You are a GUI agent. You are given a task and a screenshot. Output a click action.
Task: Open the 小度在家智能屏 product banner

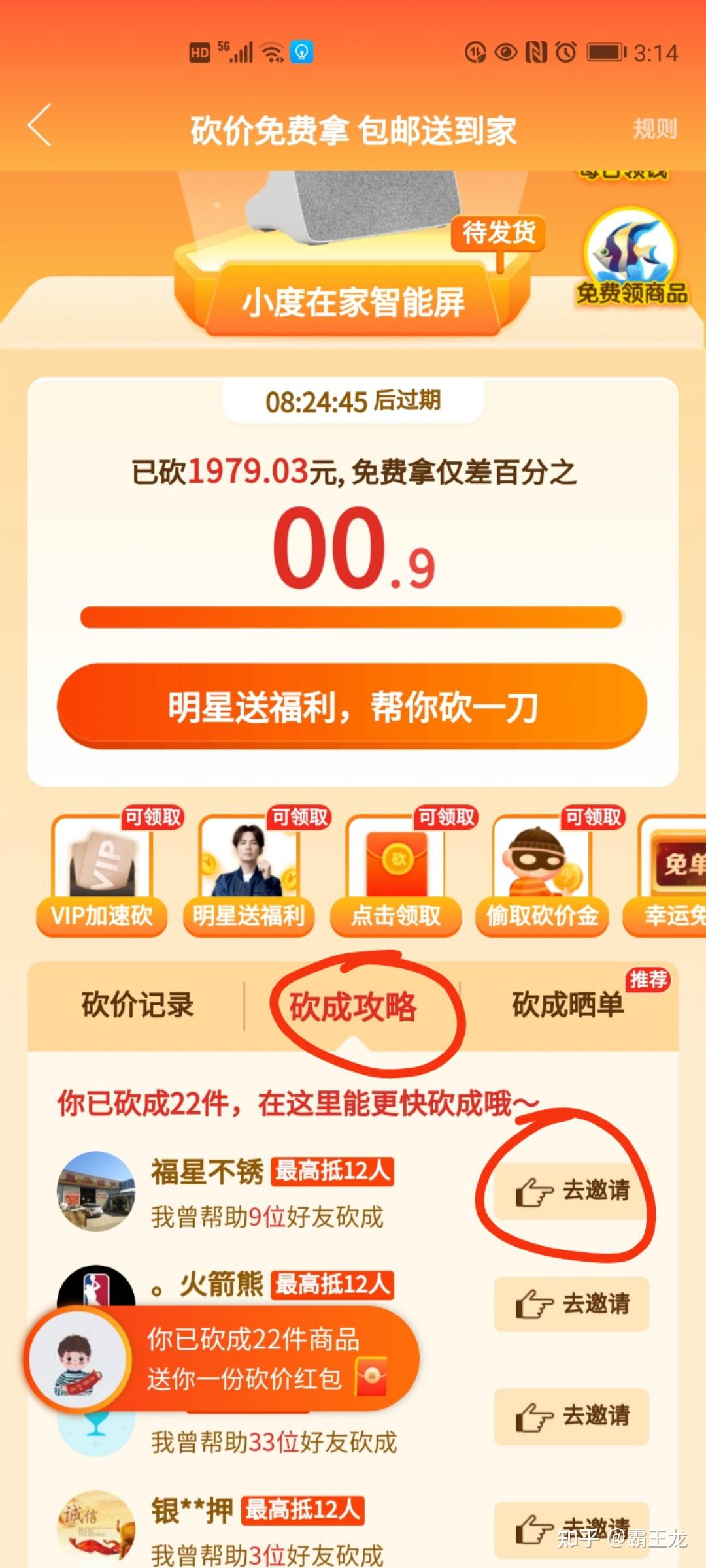click(353, 302)
